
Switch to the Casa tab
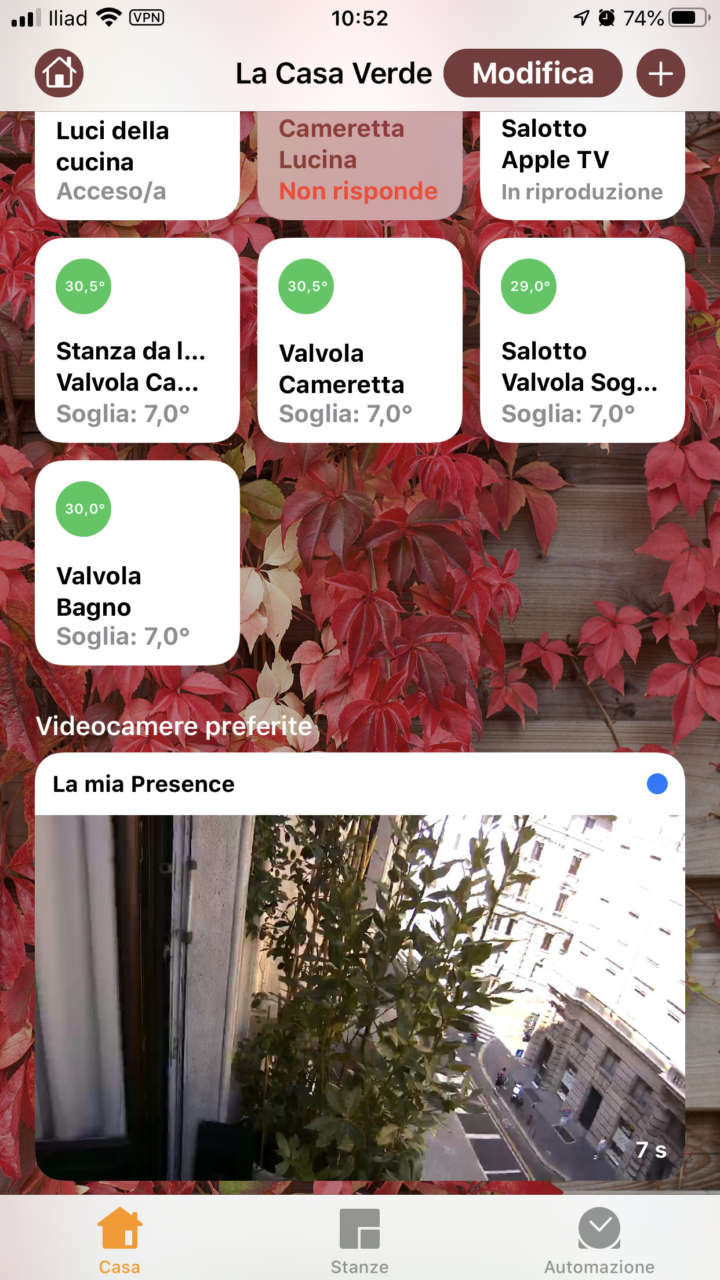point(119,1240)
